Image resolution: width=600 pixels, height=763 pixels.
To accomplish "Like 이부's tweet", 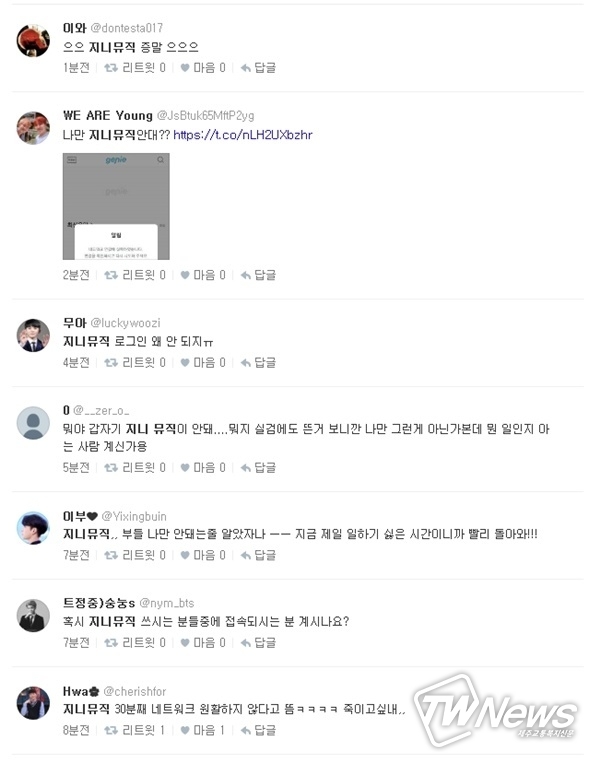I will (203, 554).
